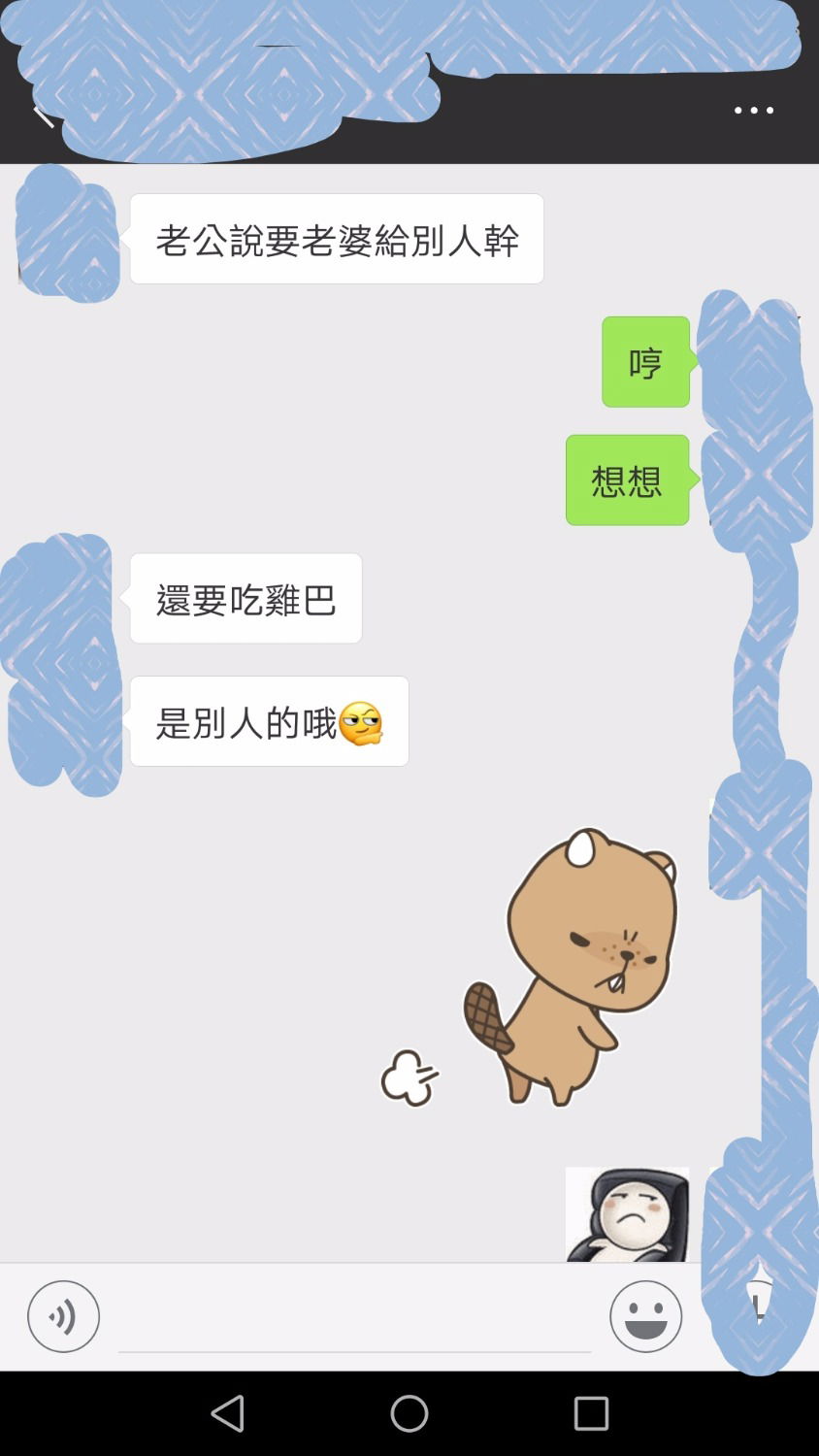The height and width of the screenshot is (1456, 819).
Task: Go back using the header arrow
Action: coord(43,116)
